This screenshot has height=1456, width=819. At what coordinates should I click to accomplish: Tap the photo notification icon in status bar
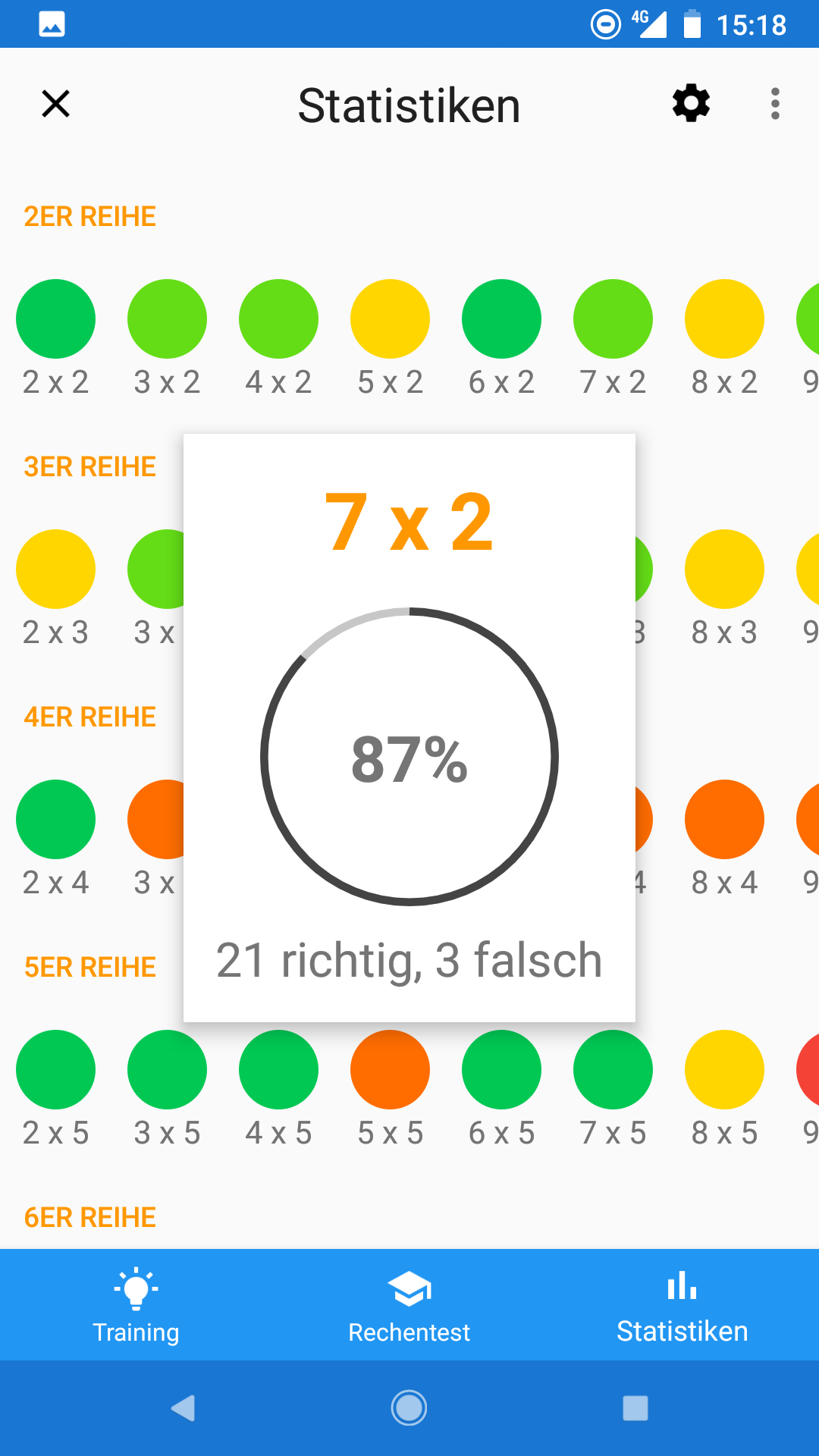(52, 24)
